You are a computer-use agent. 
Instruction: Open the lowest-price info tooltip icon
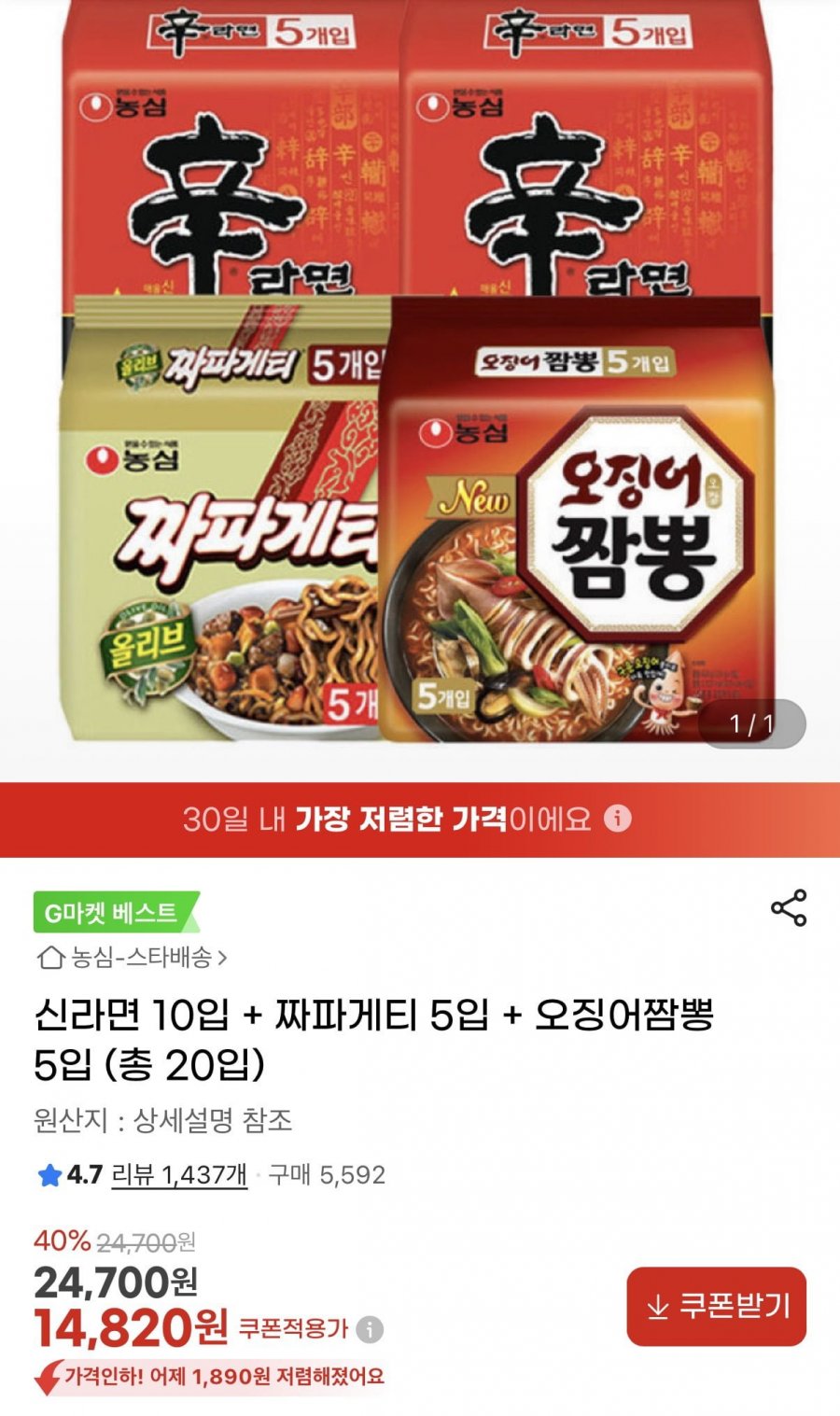(617, 821)
